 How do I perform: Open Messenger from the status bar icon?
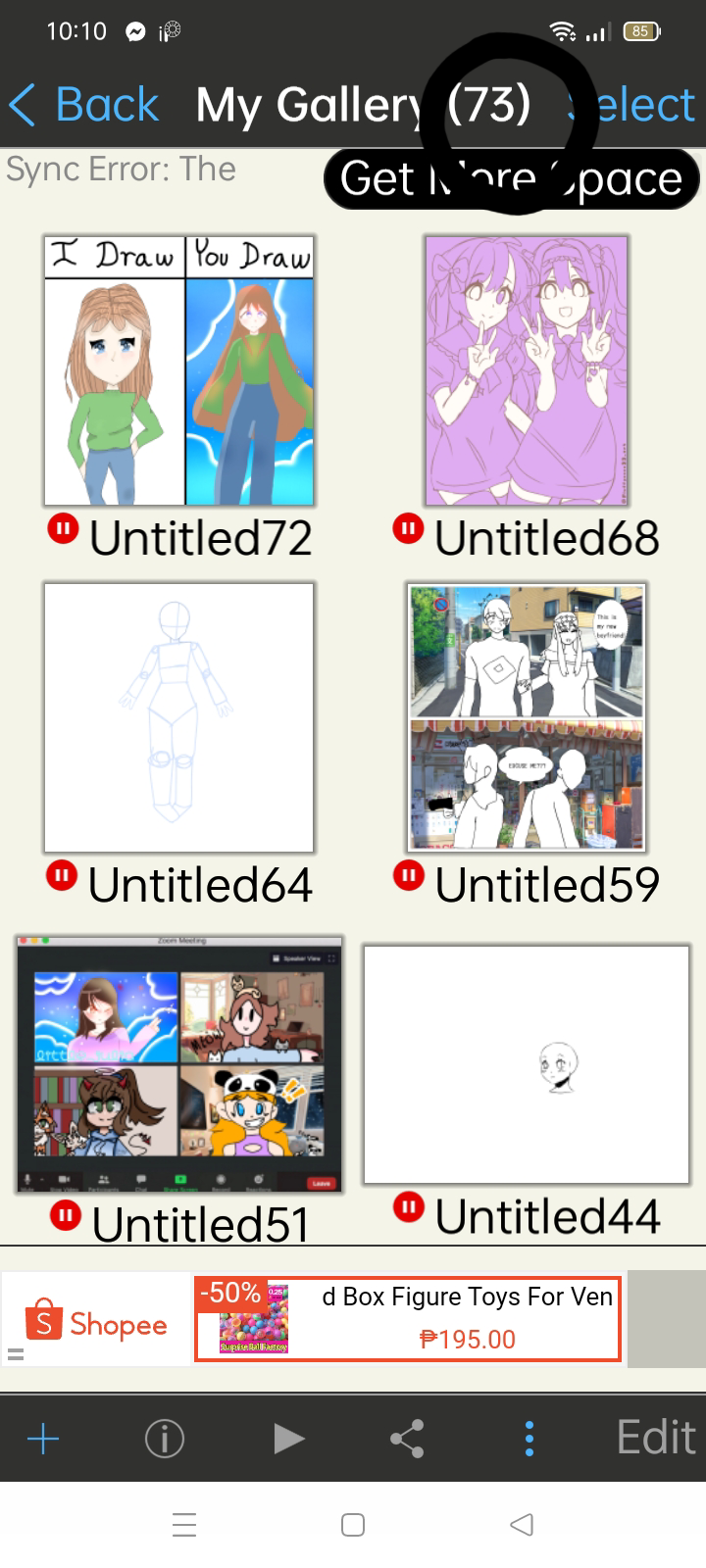(132, 31)
